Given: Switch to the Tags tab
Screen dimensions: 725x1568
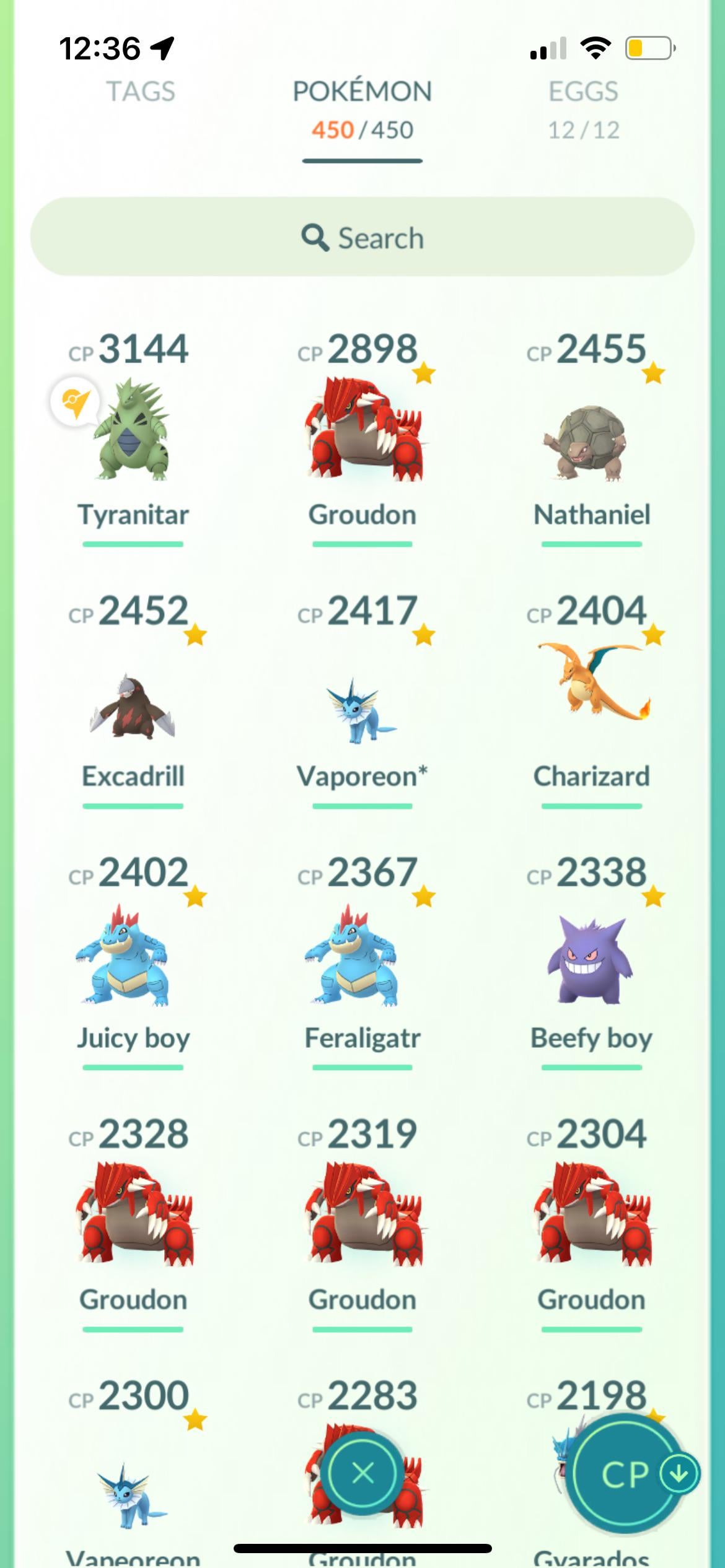Looking at the screenshot, I should click(x=141, y=92).
